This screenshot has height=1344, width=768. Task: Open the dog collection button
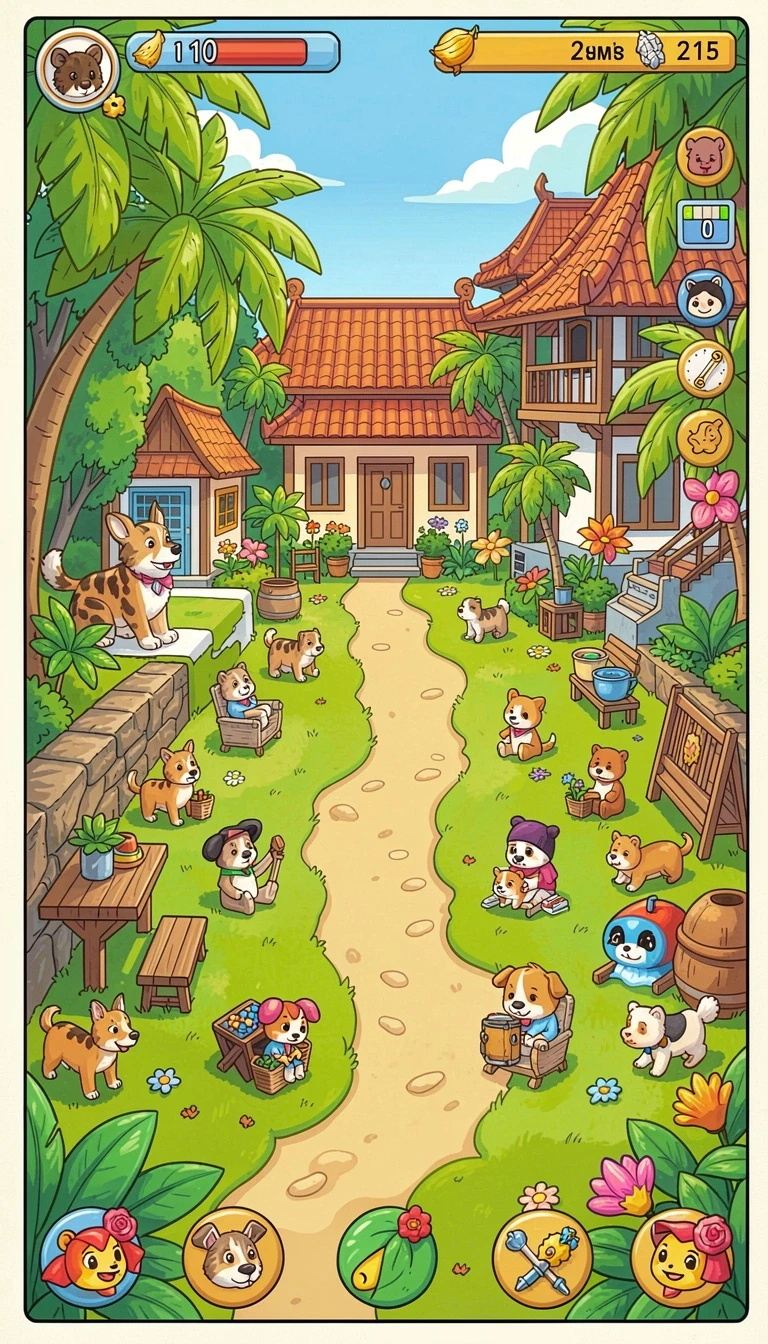point(233,1257)
